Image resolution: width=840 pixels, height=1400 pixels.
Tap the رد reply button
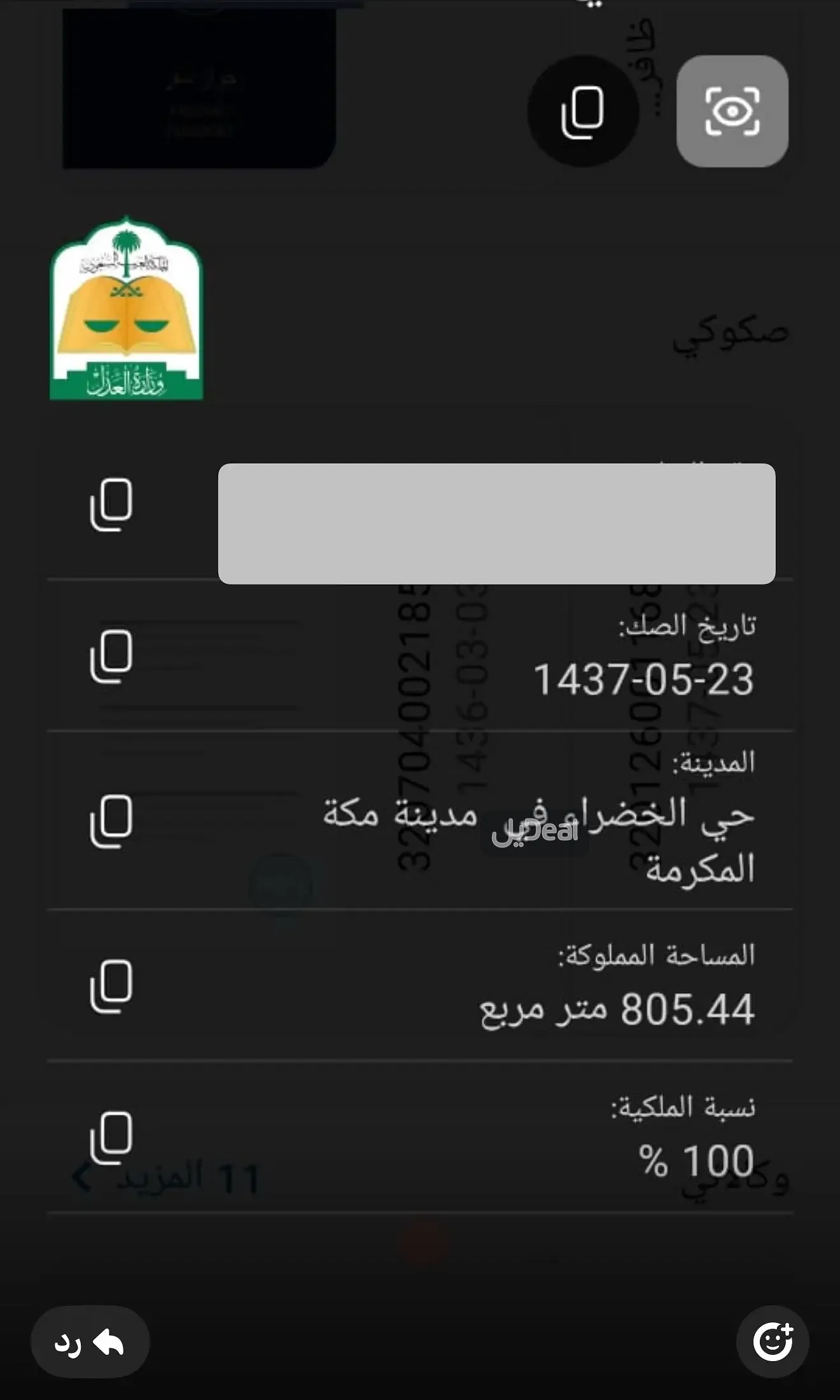[90, 1342]
